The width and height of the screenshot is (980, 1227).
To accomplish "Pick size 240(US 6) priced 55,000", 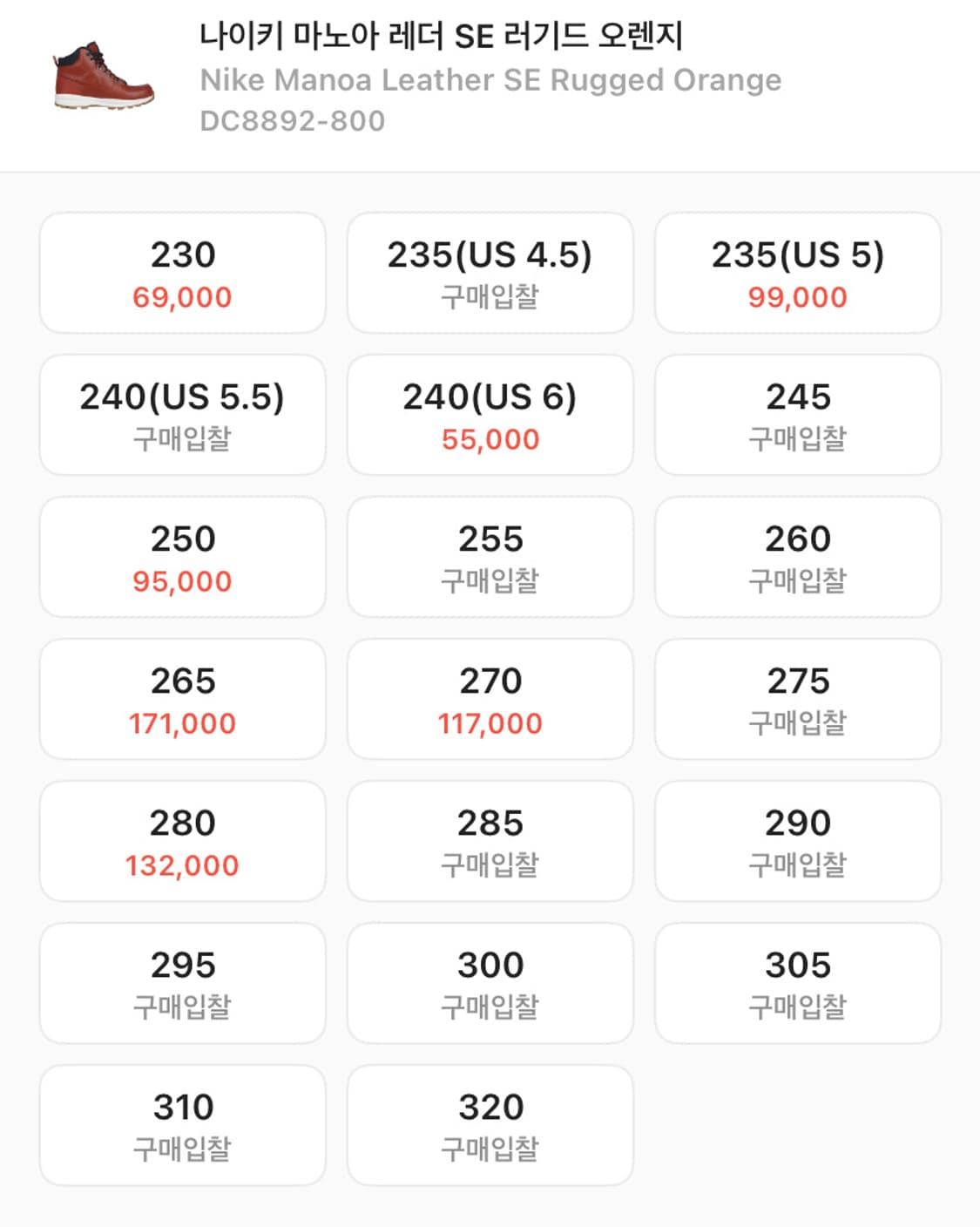I will pyautogui.click(x=490, y=414).
